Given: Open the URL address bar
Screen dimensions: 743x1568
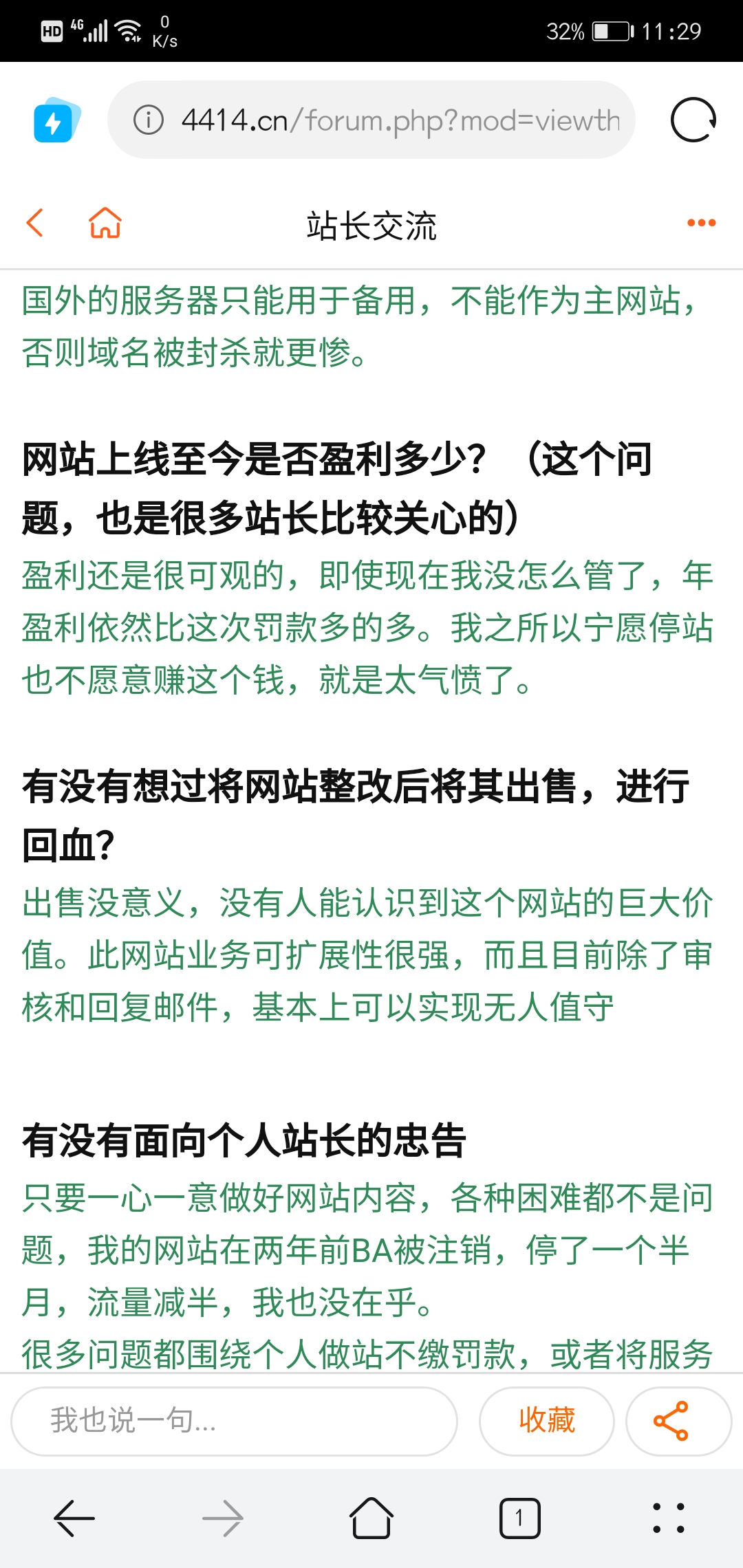Looking at the screenshot, I should point(371,120).
